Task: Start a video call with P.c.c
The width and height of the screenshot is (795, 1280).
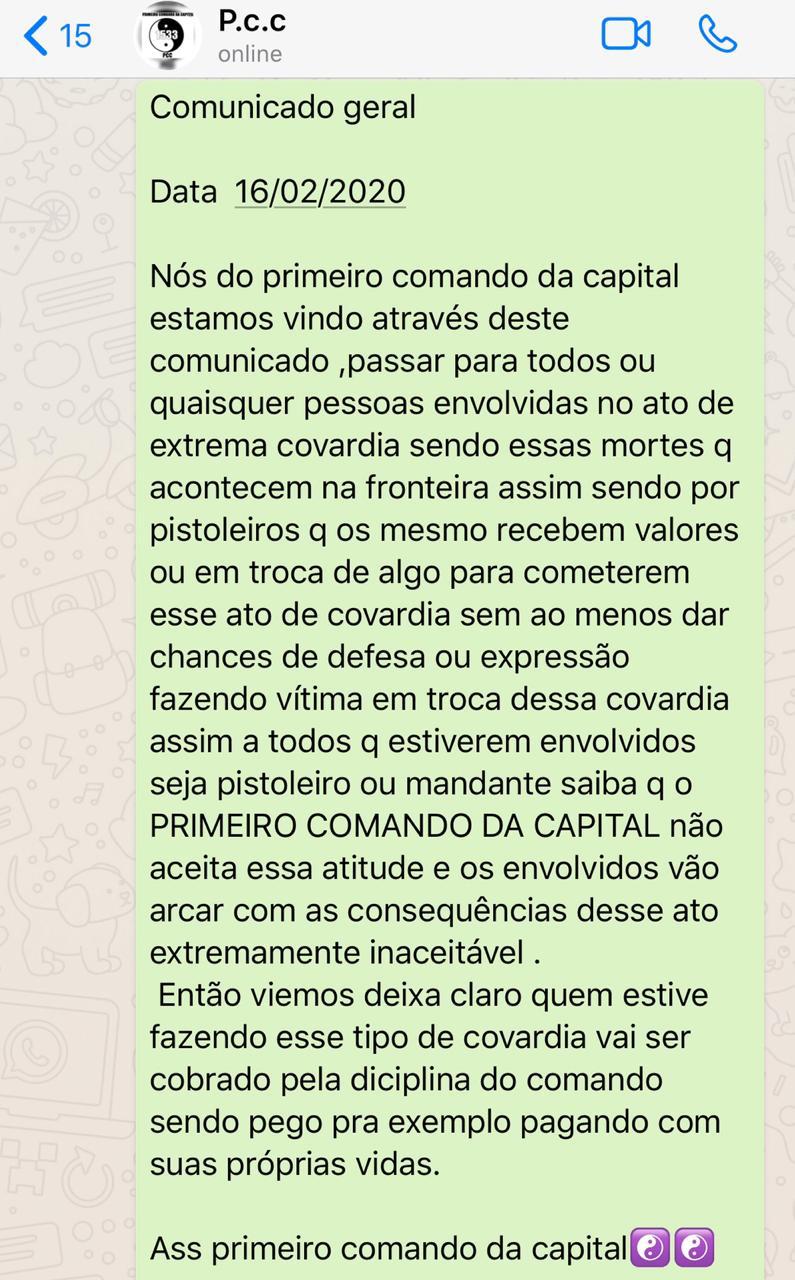Action: [626, 35]
